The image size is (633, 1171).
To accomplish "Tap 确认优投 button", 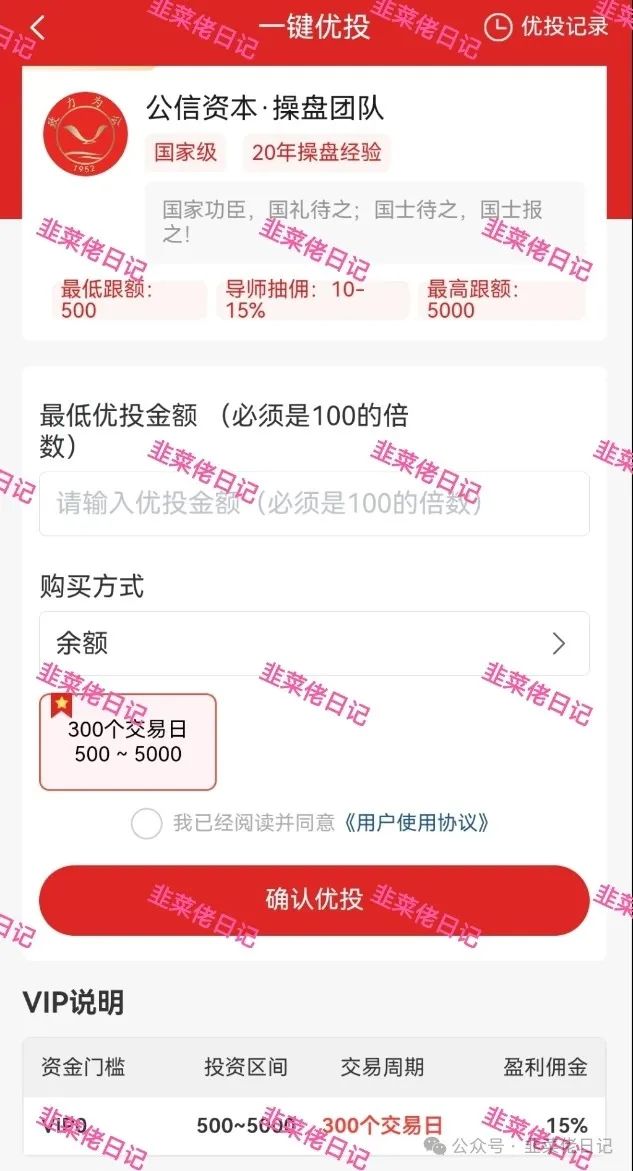I will coord(314,899).
